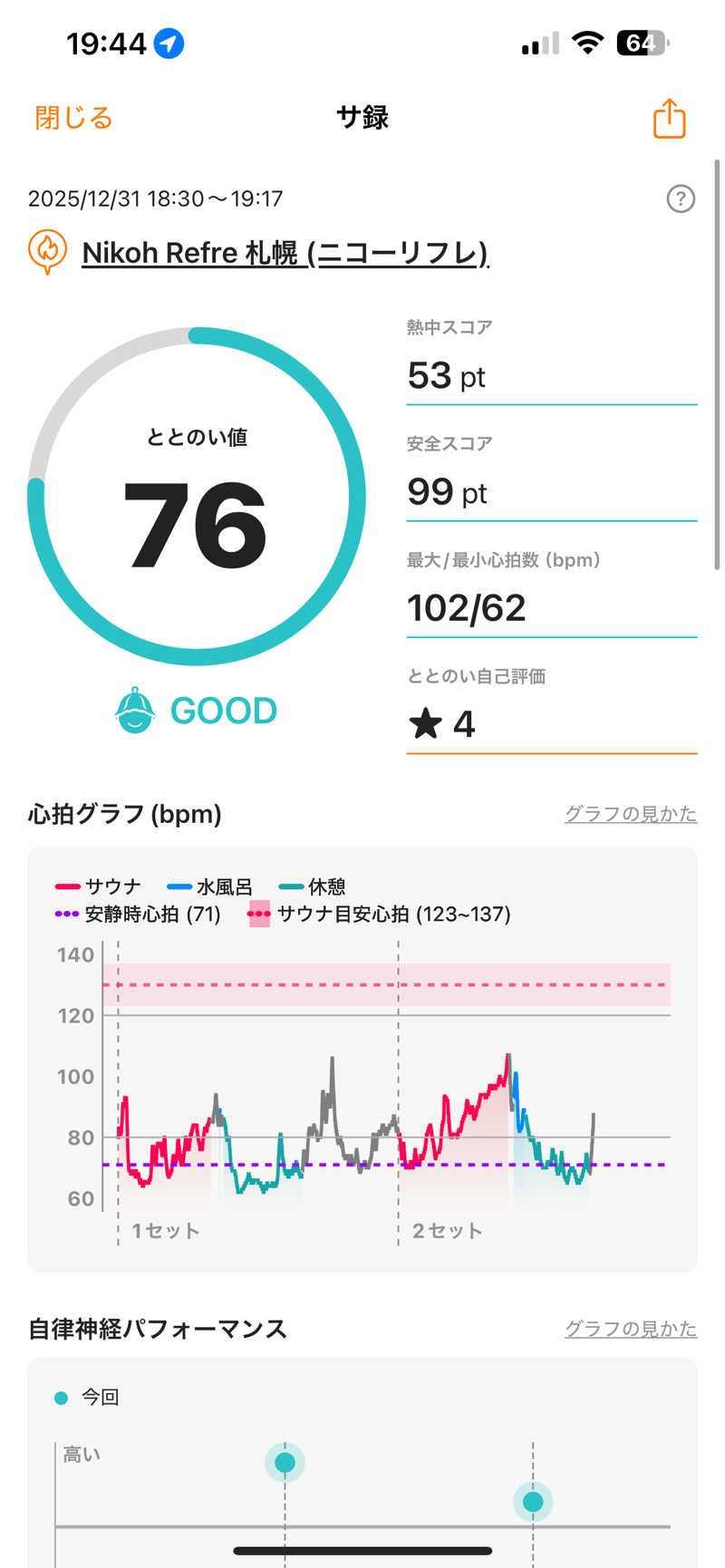Share this sauna record
725x1568 pixels.
tap(669, 119)
